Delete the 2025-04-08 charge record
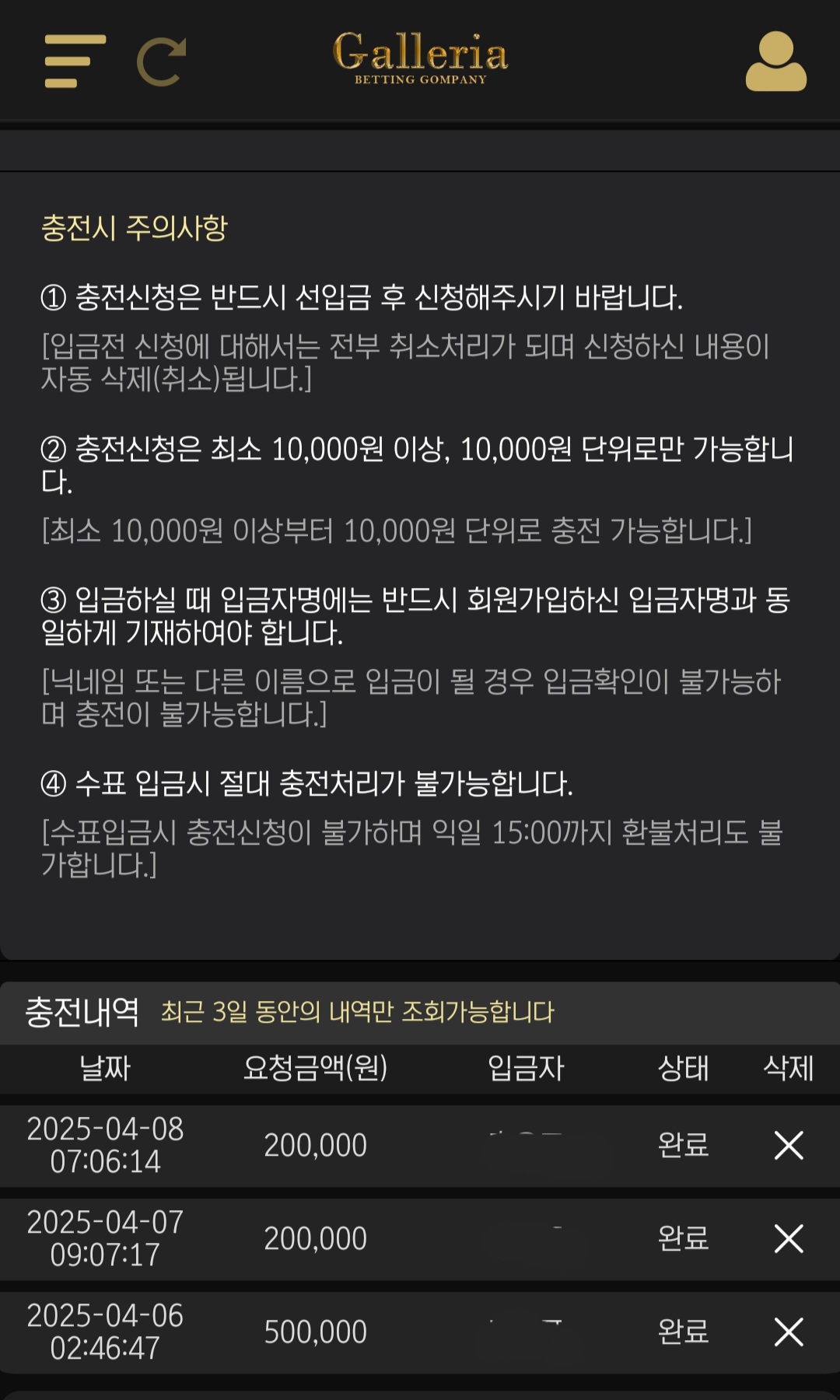 coord(789,1145)
